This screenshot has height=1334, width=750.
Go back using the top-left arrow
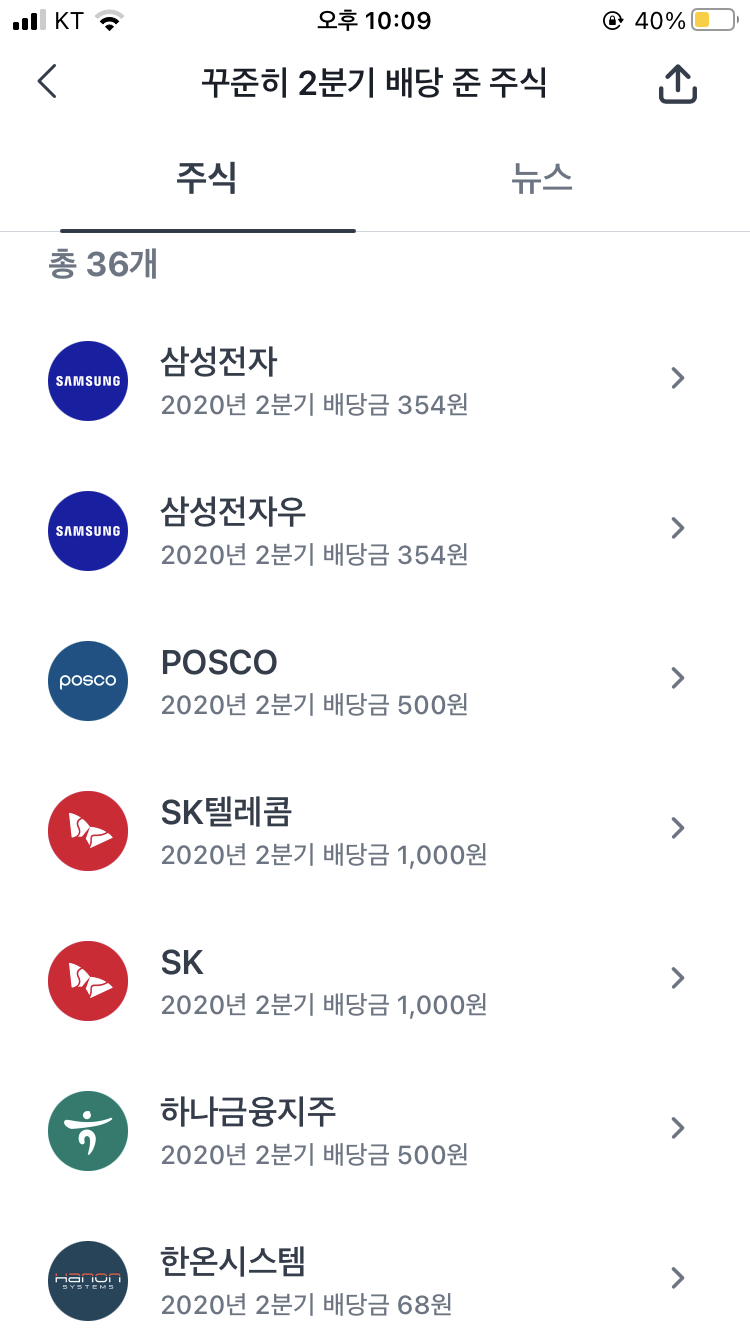pos(47,82)
